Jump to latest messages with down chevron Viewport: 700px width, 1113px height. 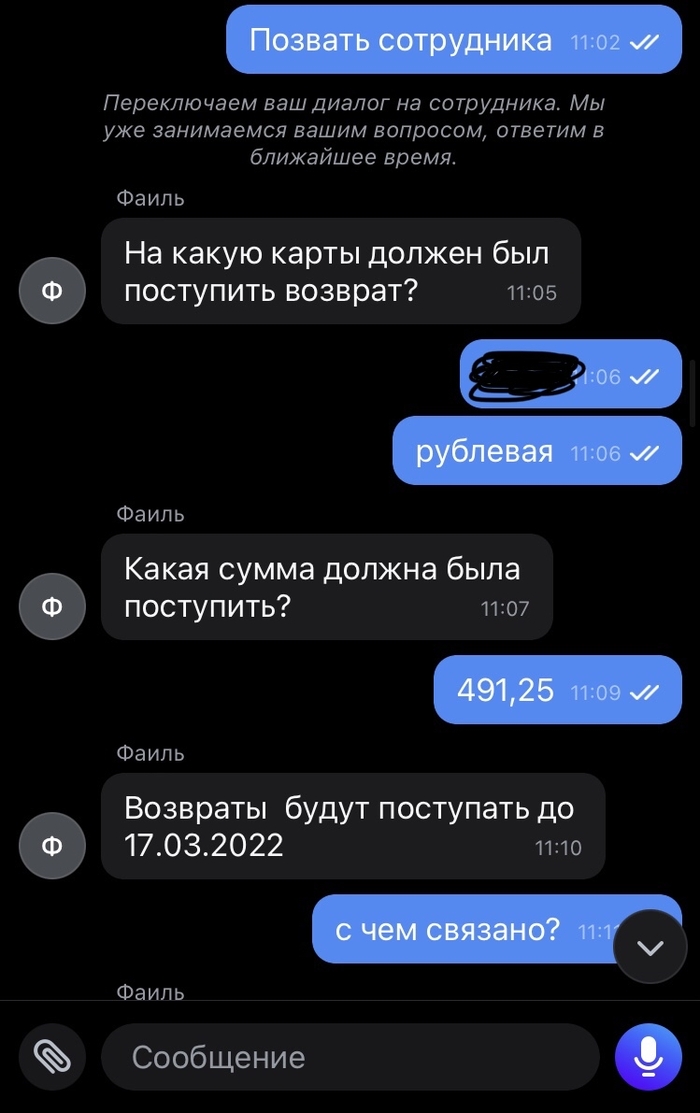[x=650, y=947]
